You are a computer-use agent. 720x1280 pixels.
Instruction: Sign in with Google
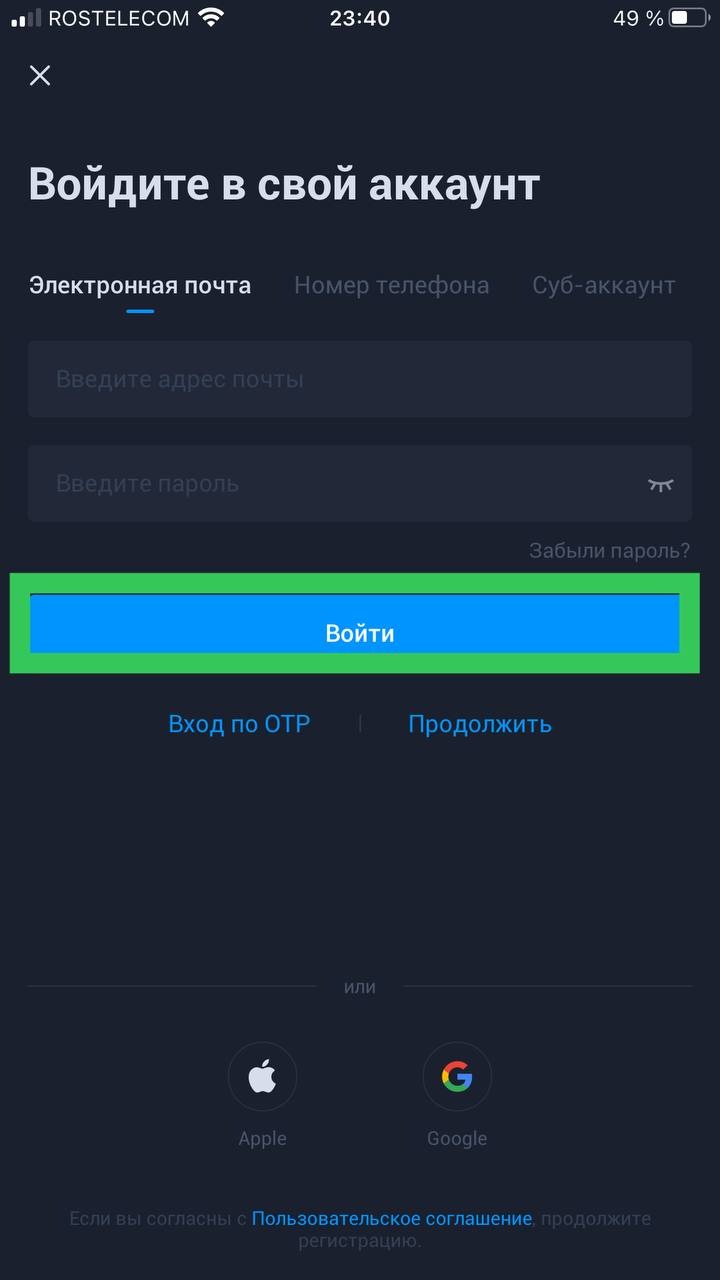(x=457, y=1077)
